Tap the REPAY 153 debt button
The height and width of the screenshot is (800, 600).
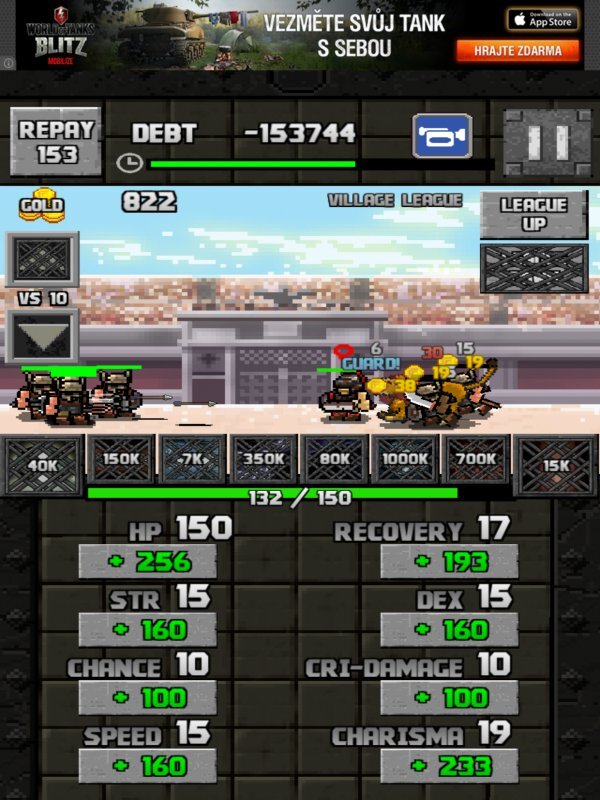pyautogui.click(x=57, y=141)
